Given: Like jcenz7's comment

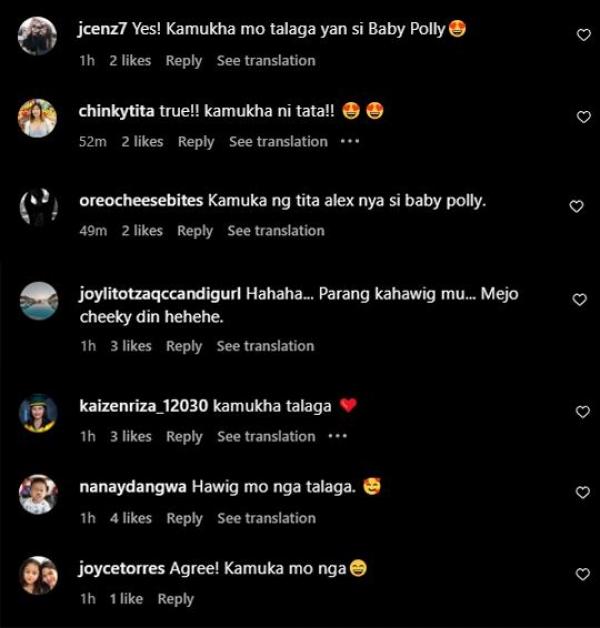Looking at the screenshot, I should pyautogui.click(x=583, y=35).
